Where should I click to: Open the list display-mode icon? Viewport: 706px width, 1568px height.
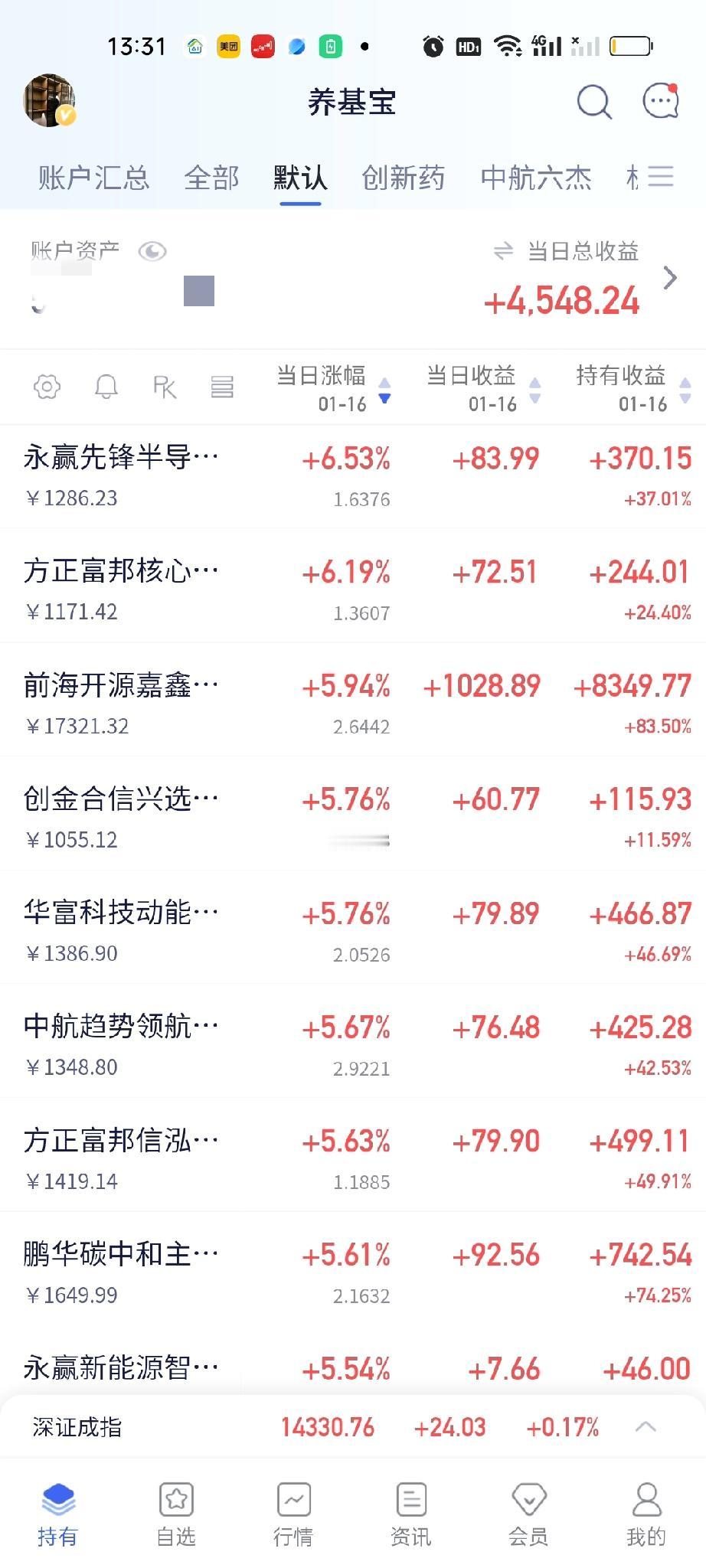click(221, 387)
